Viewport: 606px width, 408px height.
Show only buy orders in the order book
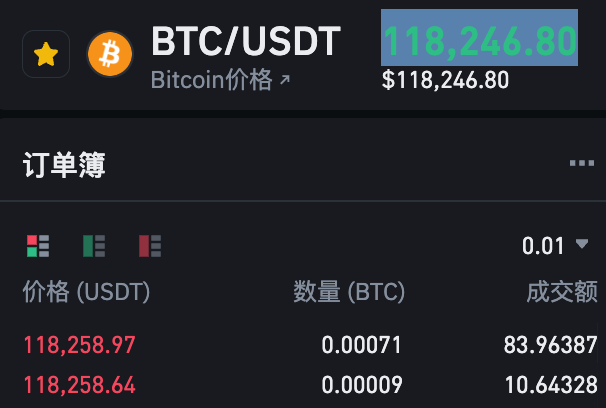94,245
